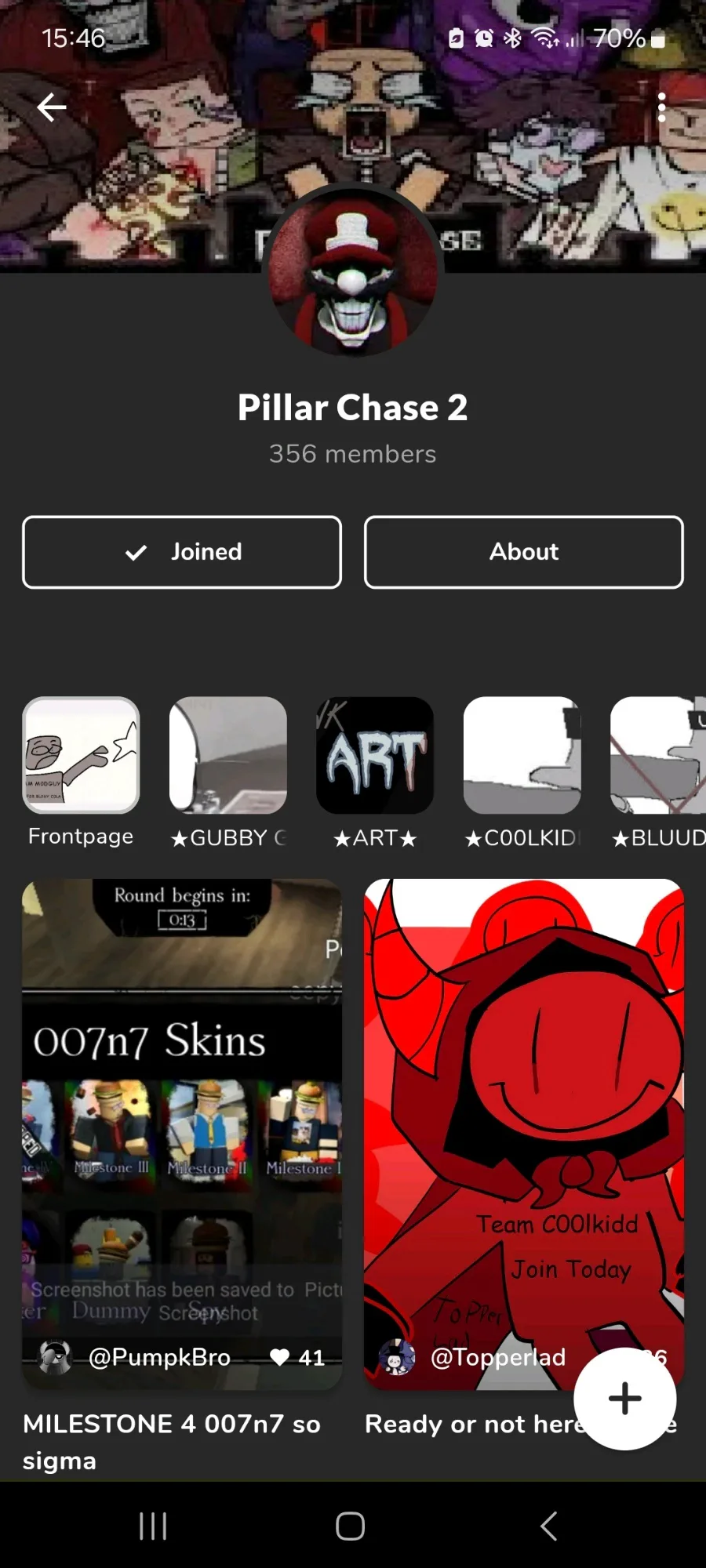Switch to the ★C00LKID category
Viewport: 706px width, 1568px height.
click(522, 772)
